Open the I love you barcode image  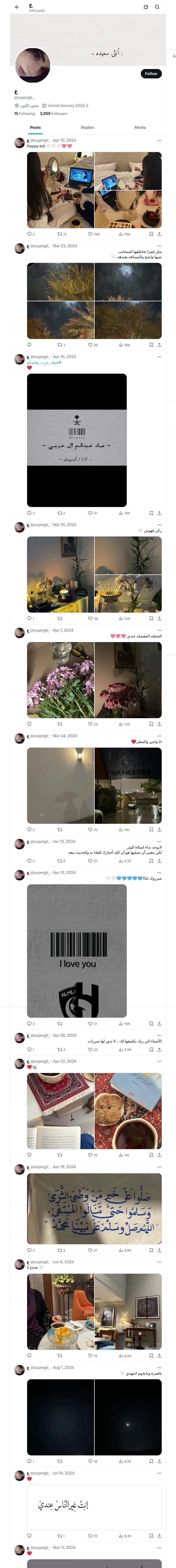click(x=77, y=951)
